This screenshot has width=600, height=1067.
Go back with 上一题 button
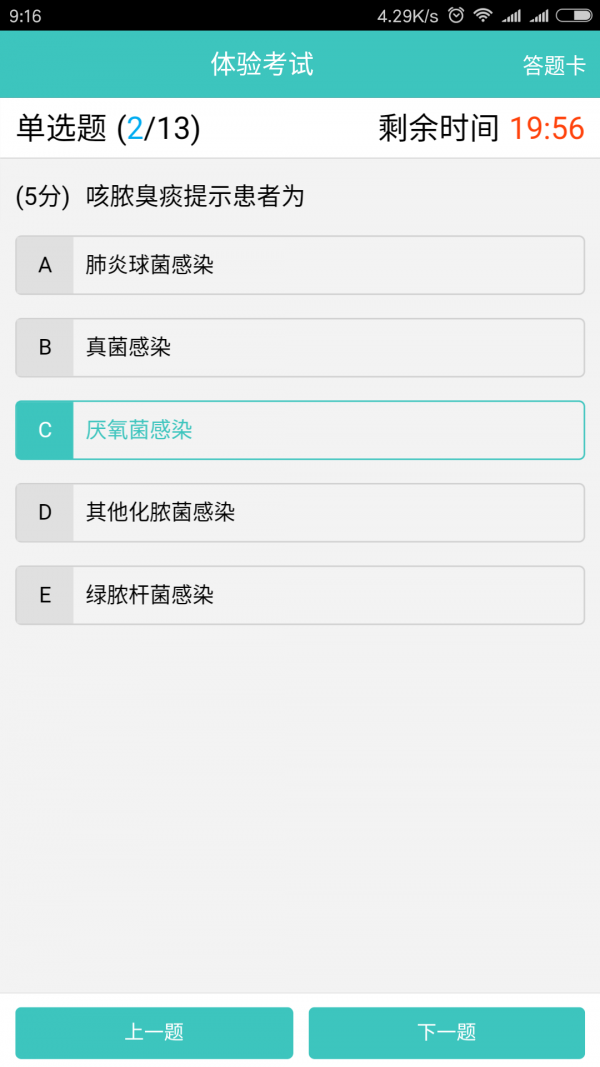pyautogui.click(x=154, y=1033)
